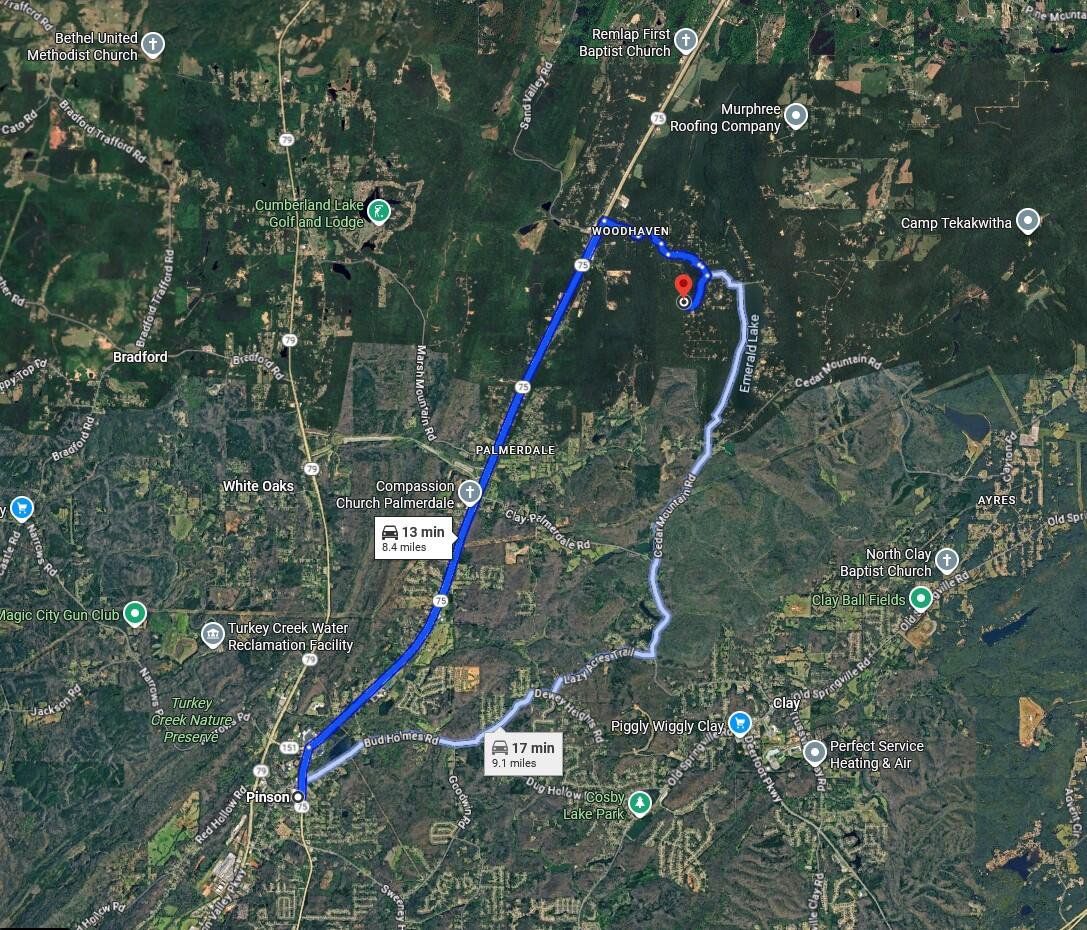Tap the red destination pin

coord(684,287)
